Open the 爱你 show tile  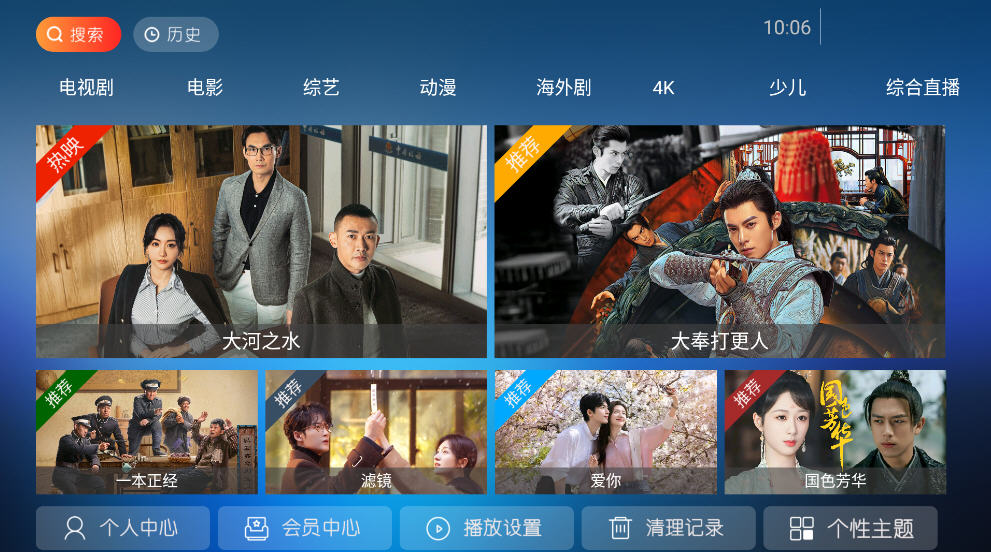point(605,432)
